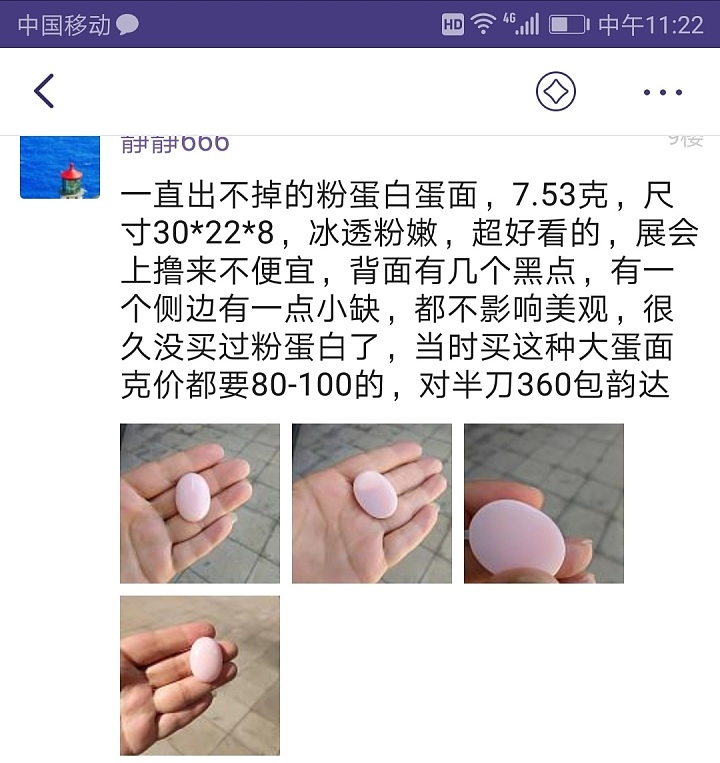Enlarge the second photo of the stone in palm
This screenshot has height=763, width=720.
pyautogui.click(x=372, y=503)
